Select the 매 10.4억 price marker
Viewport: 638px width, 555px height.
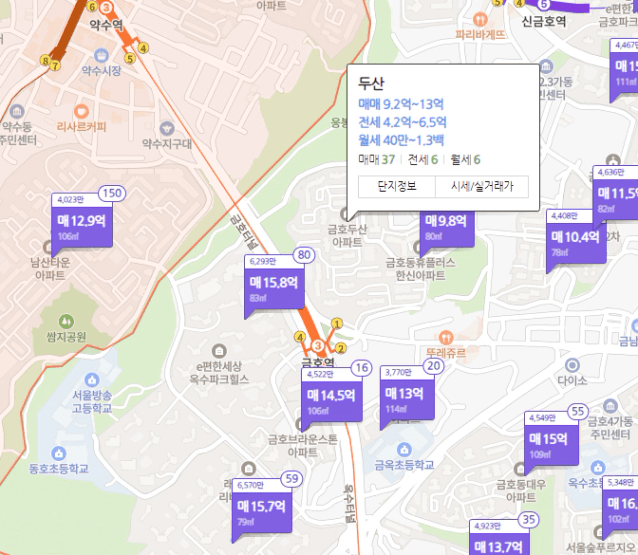point(575,238)
